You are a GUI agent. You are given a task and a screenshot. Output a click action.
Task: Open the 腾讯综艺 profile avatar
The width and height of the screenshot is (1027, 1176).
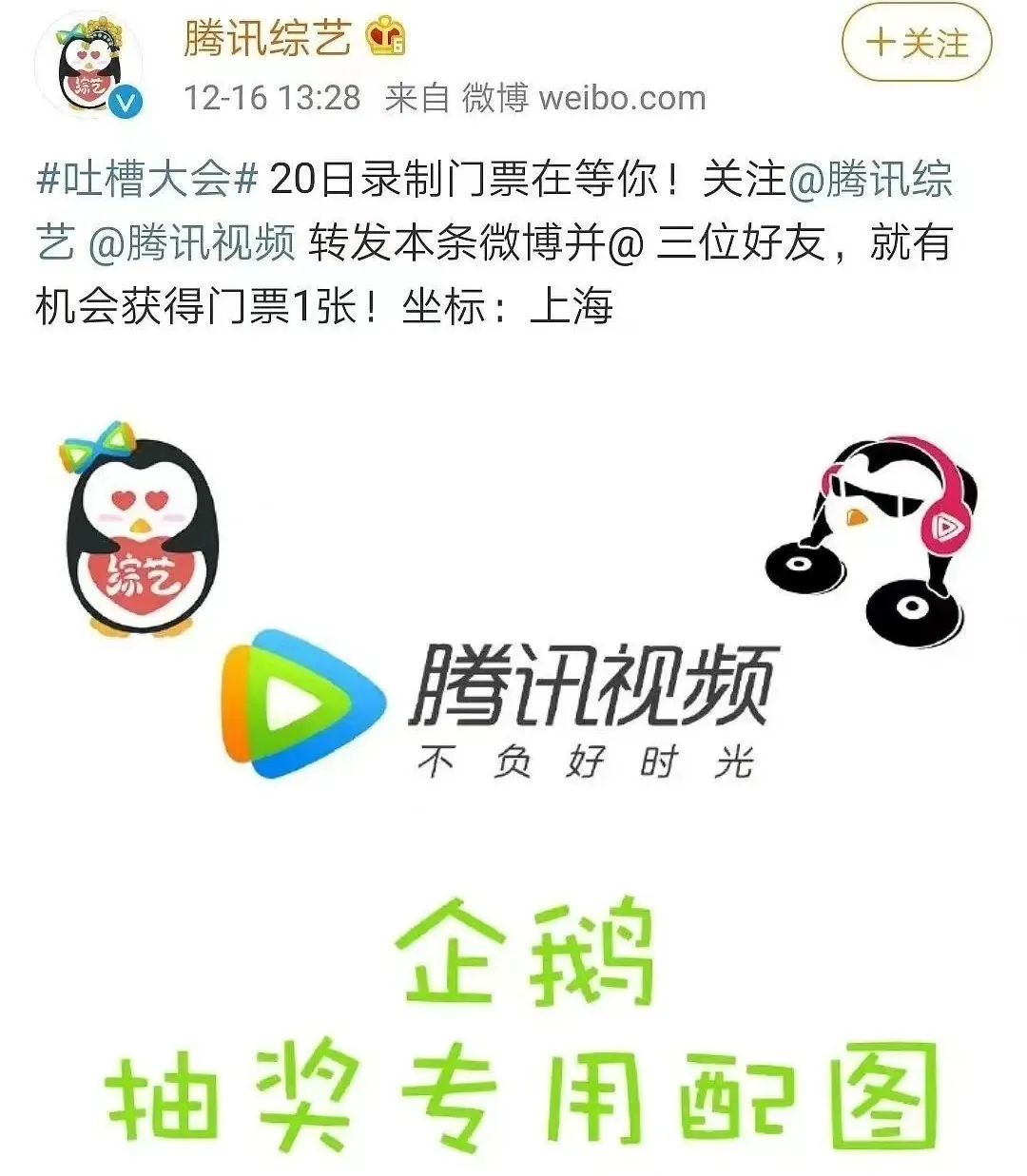[88, 65]
